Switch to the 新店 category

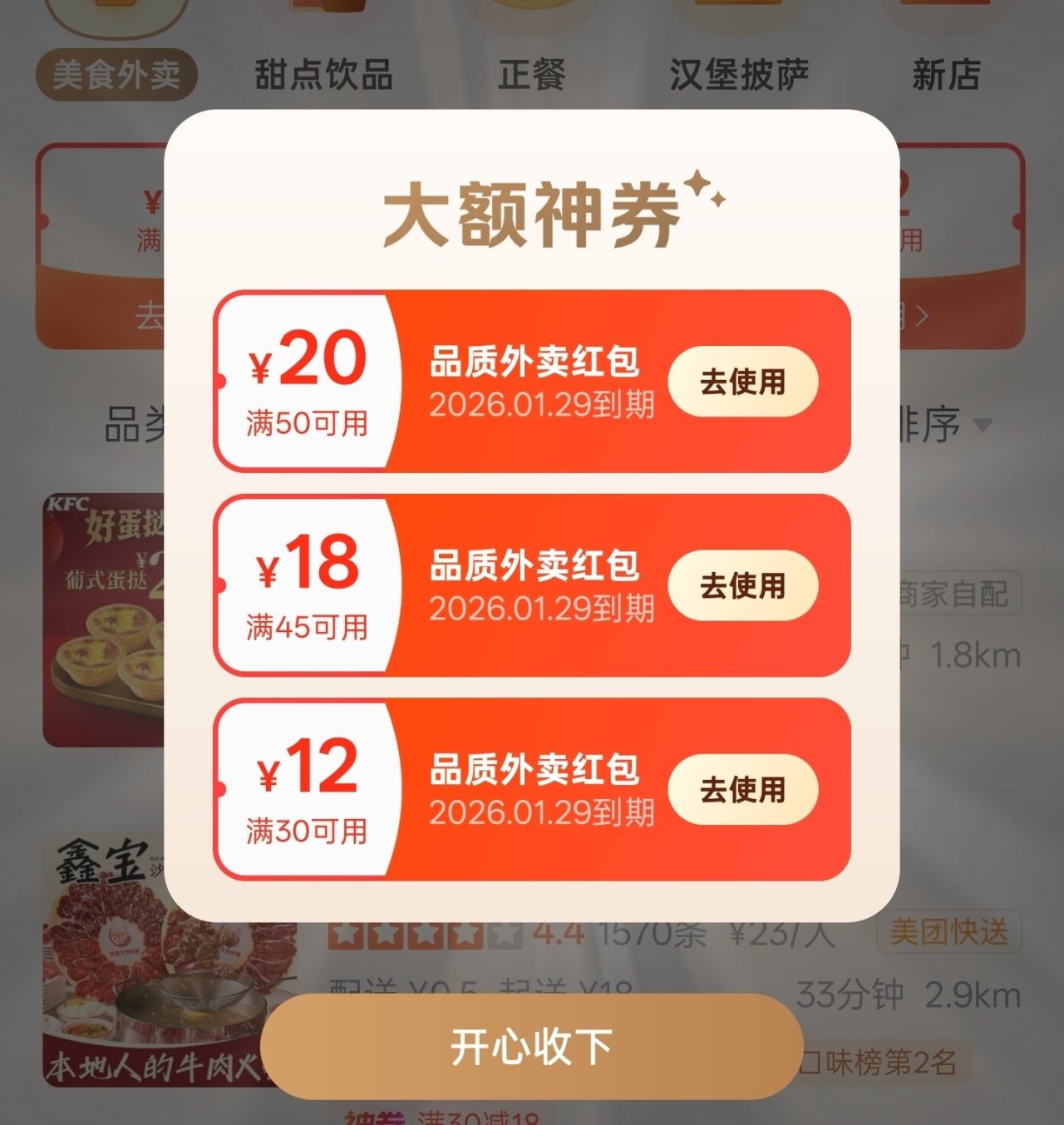(946, 75)
